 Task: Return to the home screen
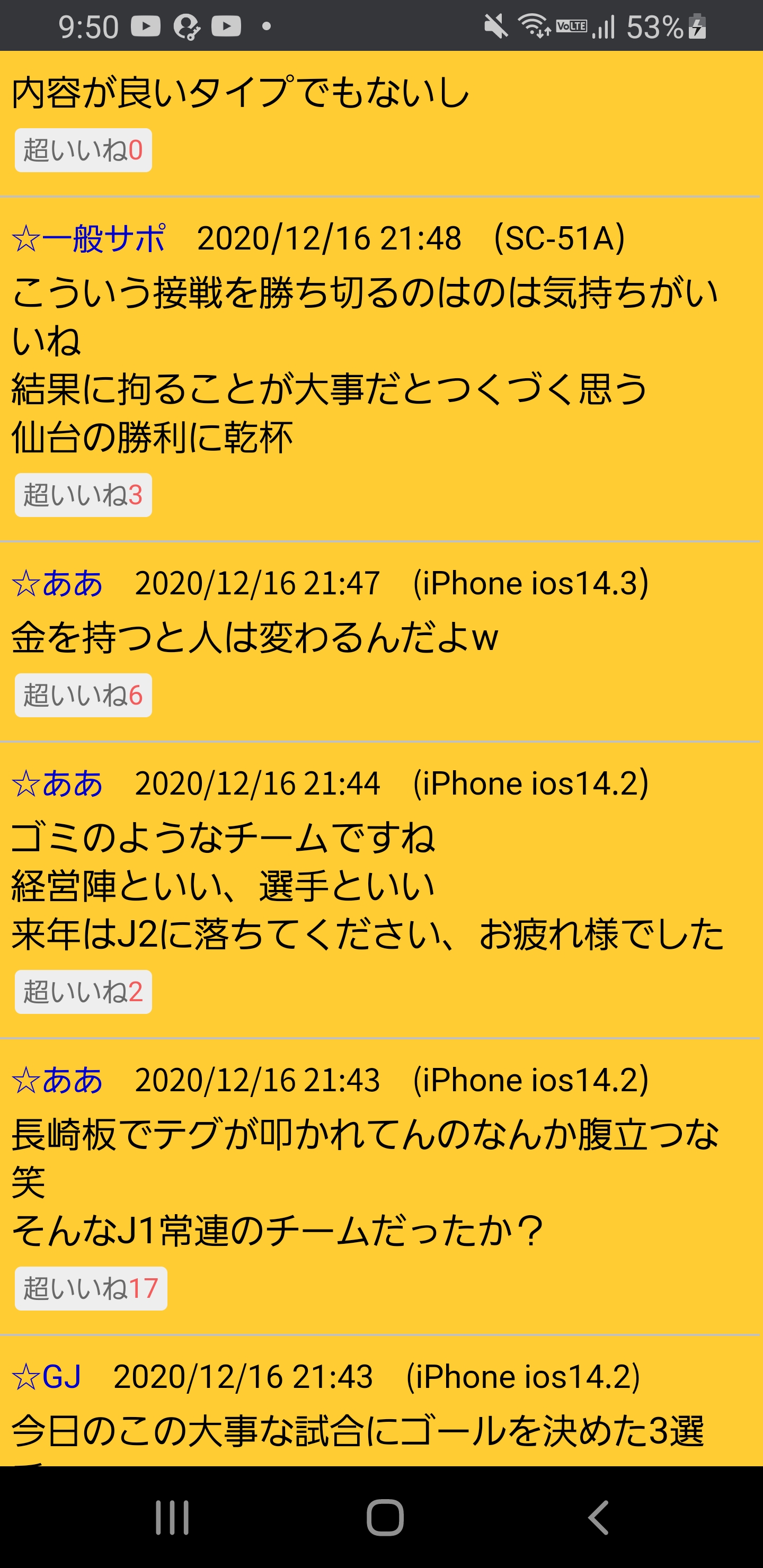(385, 1517)
